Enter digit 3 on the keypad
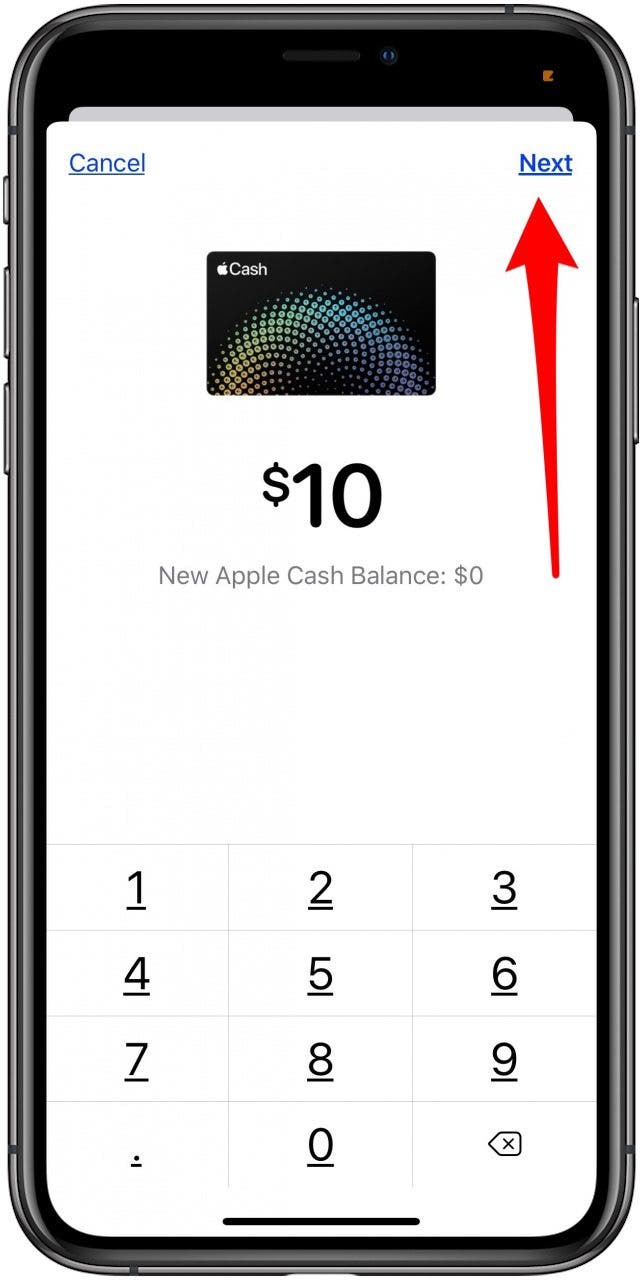This screenshot has height=1280, width=642. click(504, 888)
